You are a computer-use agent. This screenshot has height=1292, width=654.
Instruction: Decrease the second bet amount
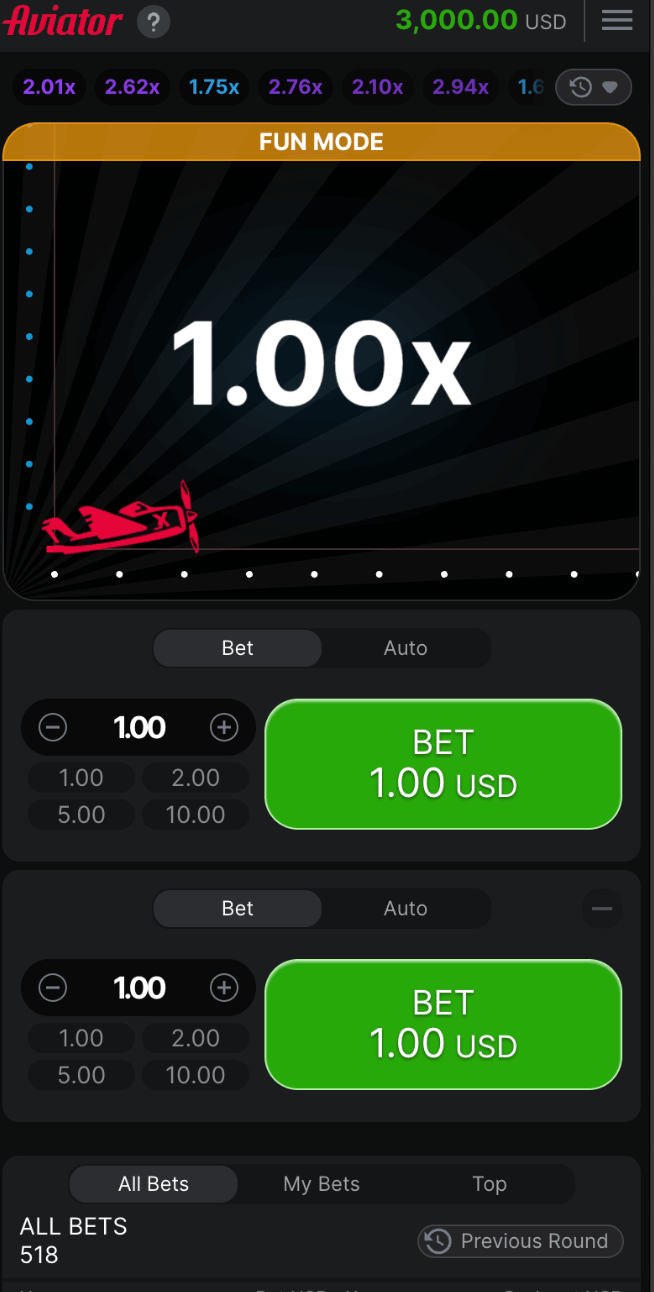pyautogui.click(x=53, y=988)
